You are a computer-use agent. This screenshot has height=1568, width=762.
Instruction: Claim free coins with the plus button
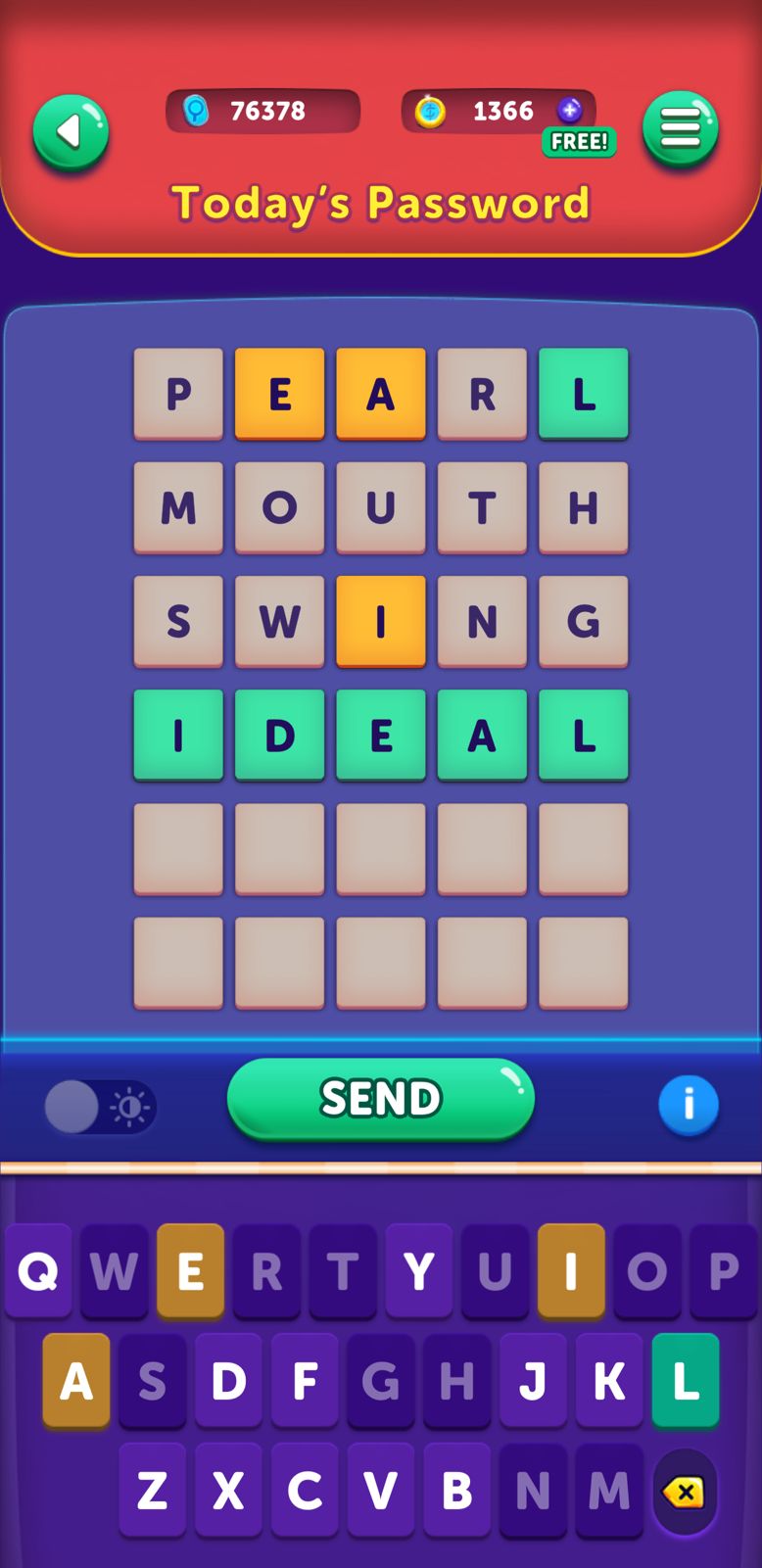pos(570,111)
